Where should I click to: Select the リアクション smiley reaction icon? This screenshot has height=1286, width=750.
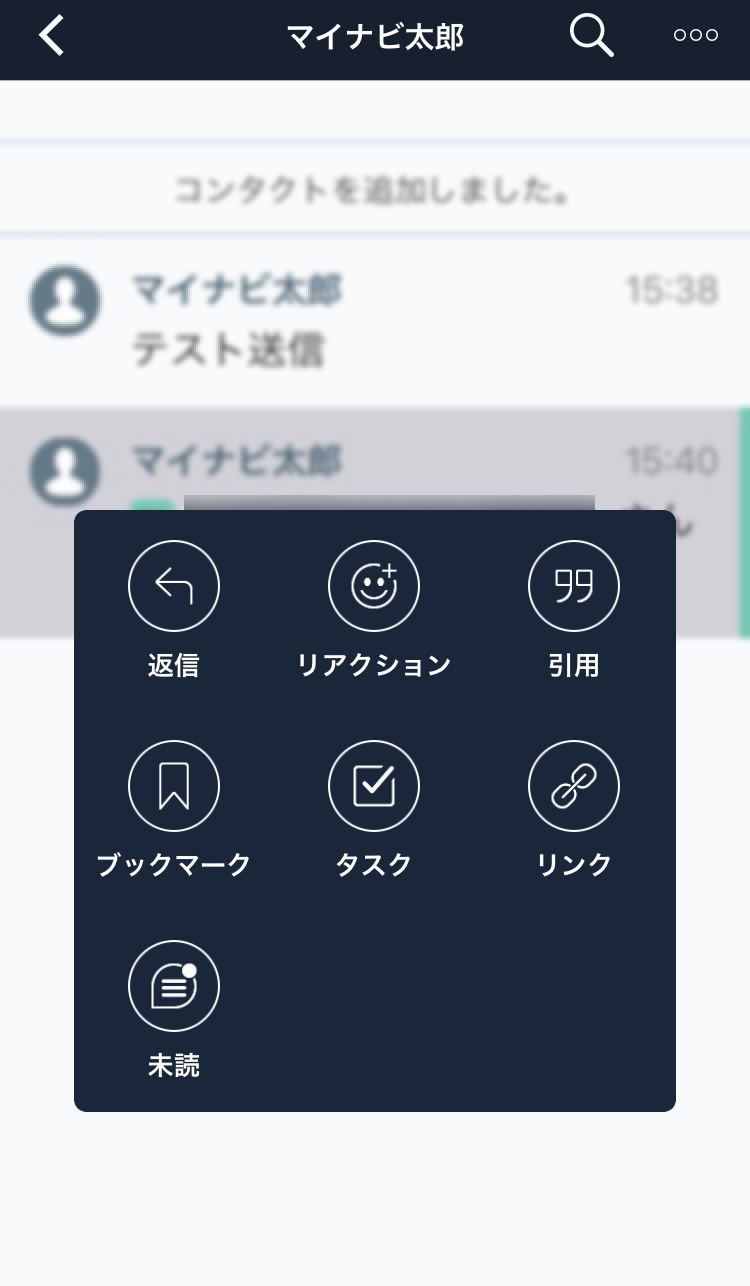pyautogui.click(x=374, y=586)
